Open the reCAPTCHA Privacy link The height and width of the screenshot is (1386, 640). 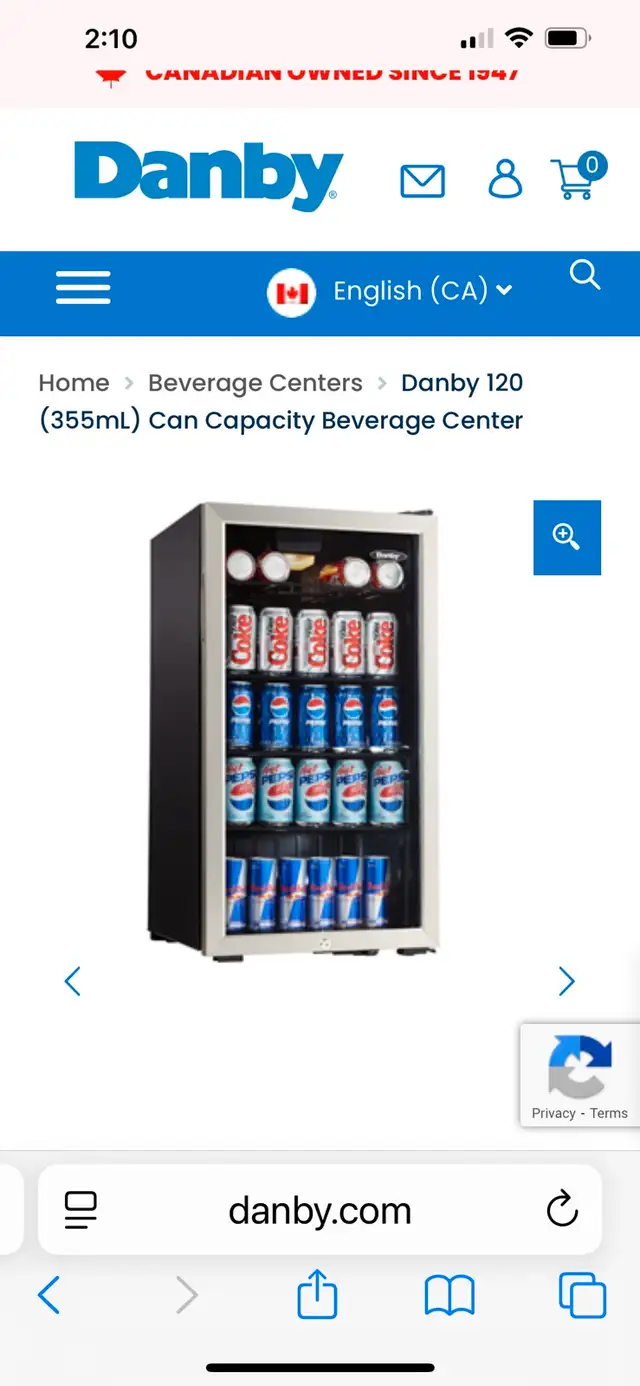click(x=553, y=1113)
